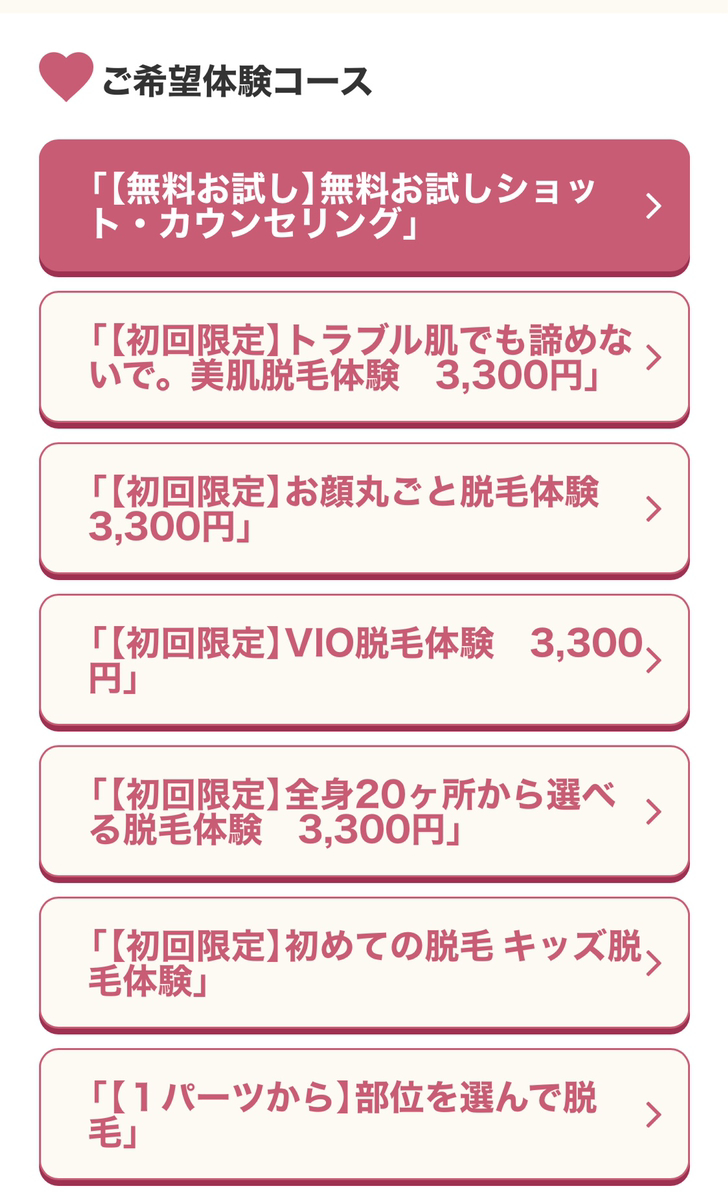Select the free trial shot and counseling course
Screen dimensions: 728x1200
pos(364,206)
